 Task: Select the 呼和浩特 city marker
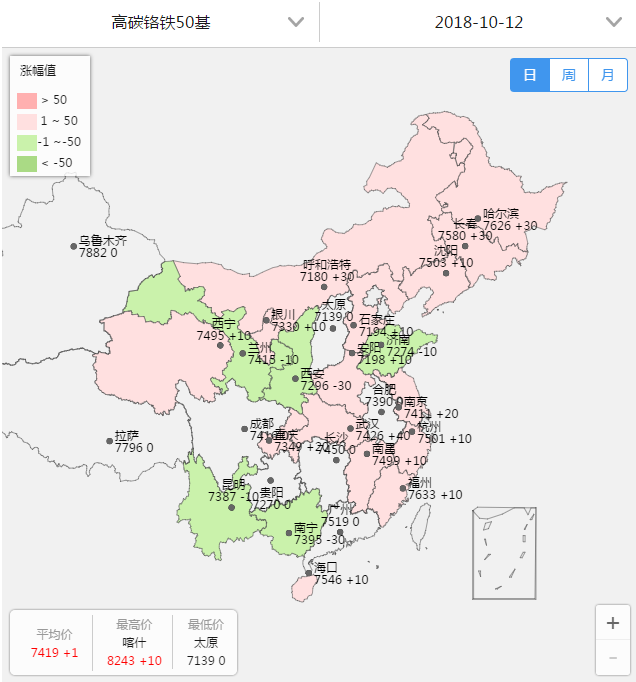tap(324, 287)
